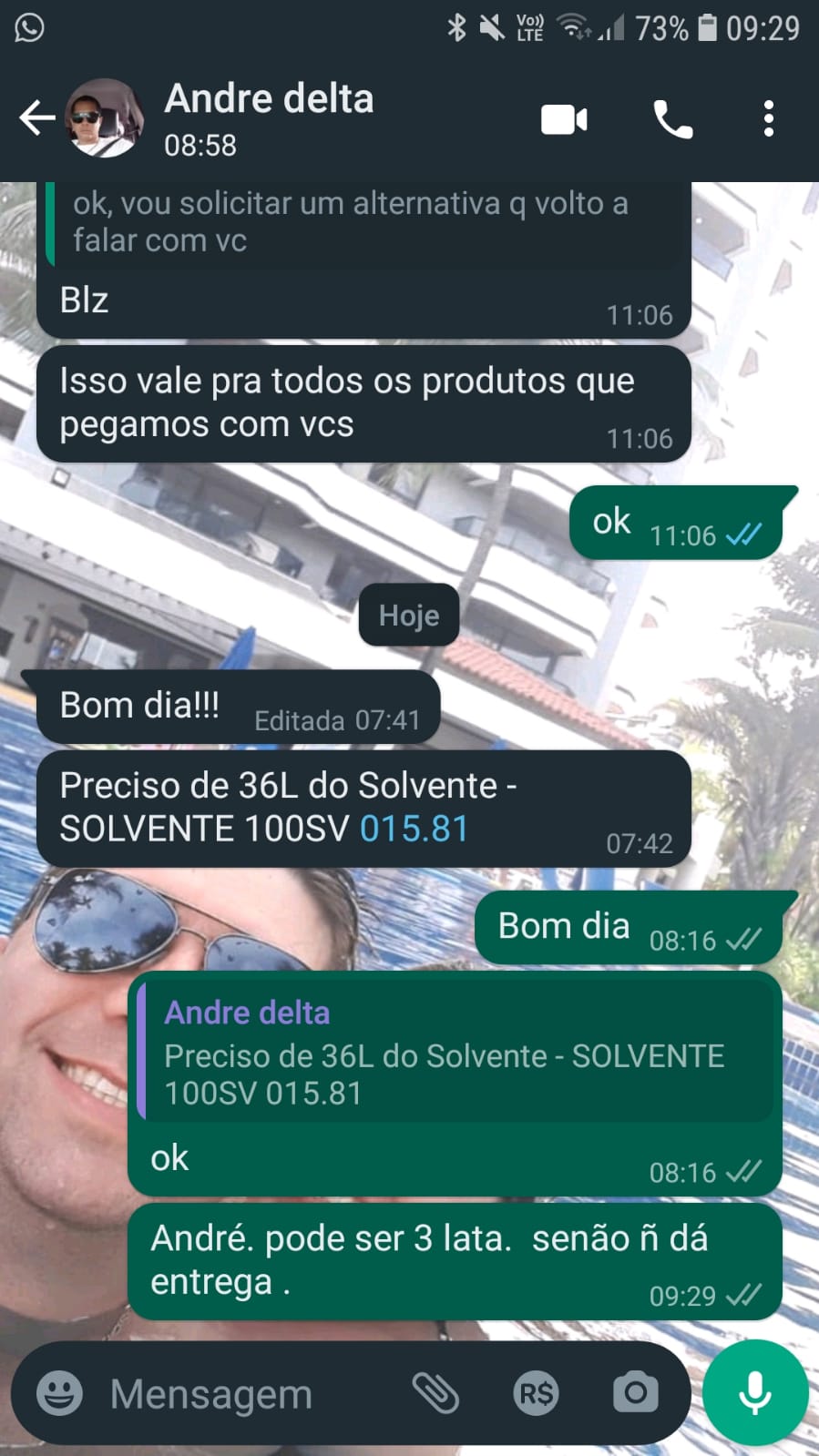The height and width of the screenshot is (1456, 819).
Task: Jump to the quoted "vou solicitar um alternativa" message
Action: tap(364, 221)
